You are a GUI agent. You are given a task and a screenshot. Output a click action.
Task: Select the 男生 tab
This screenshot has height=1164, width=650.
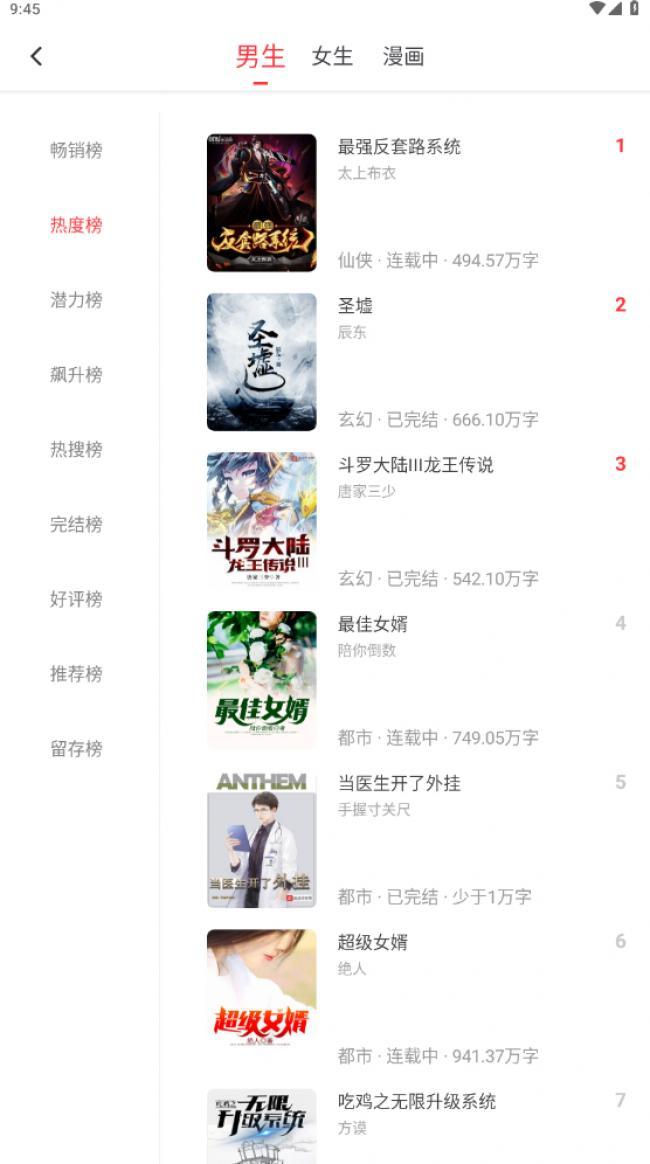click(260, 56)
